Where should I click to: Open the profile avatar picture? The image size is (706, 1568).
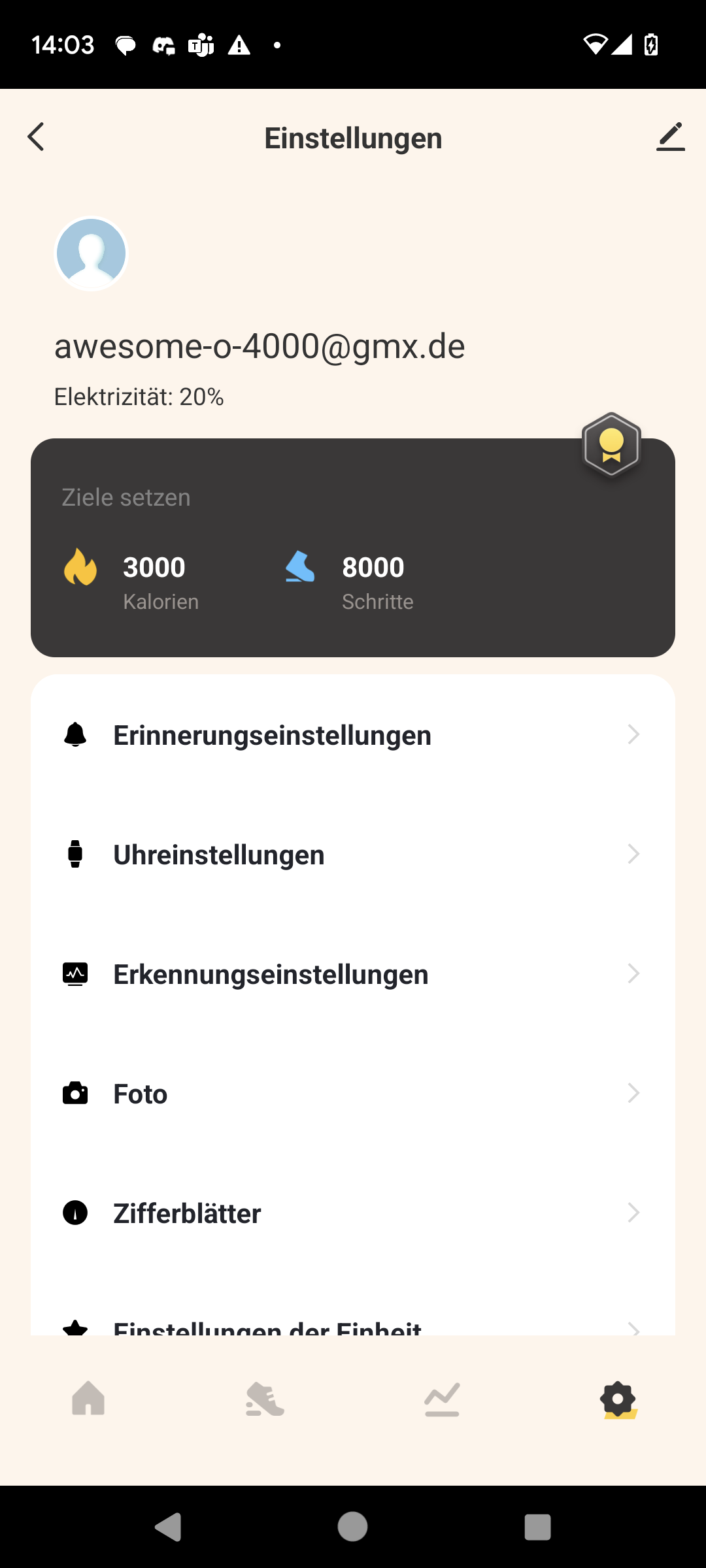point(92,253)
